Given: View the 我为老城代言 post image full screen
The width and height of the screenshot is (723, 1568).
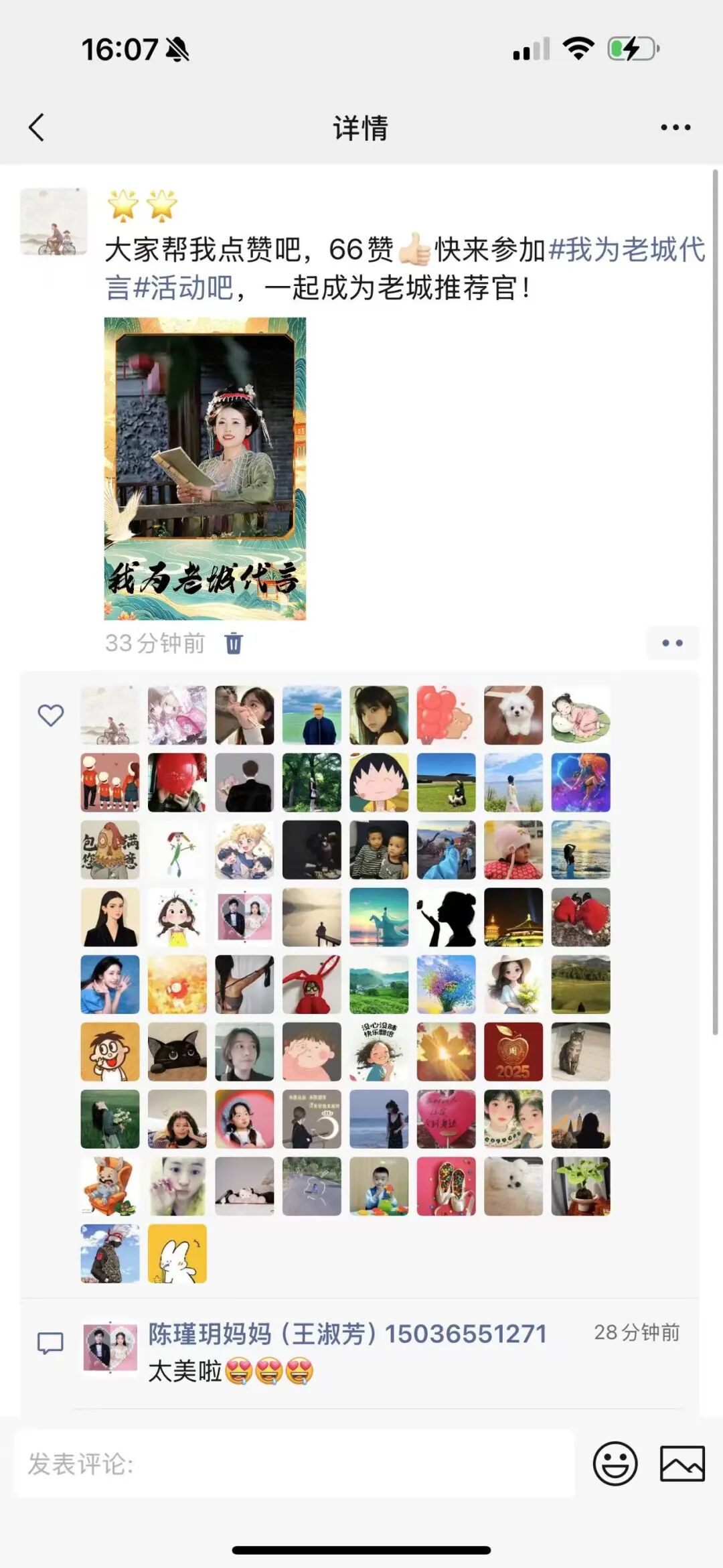Looking at the screenshot, I should 205,468.
